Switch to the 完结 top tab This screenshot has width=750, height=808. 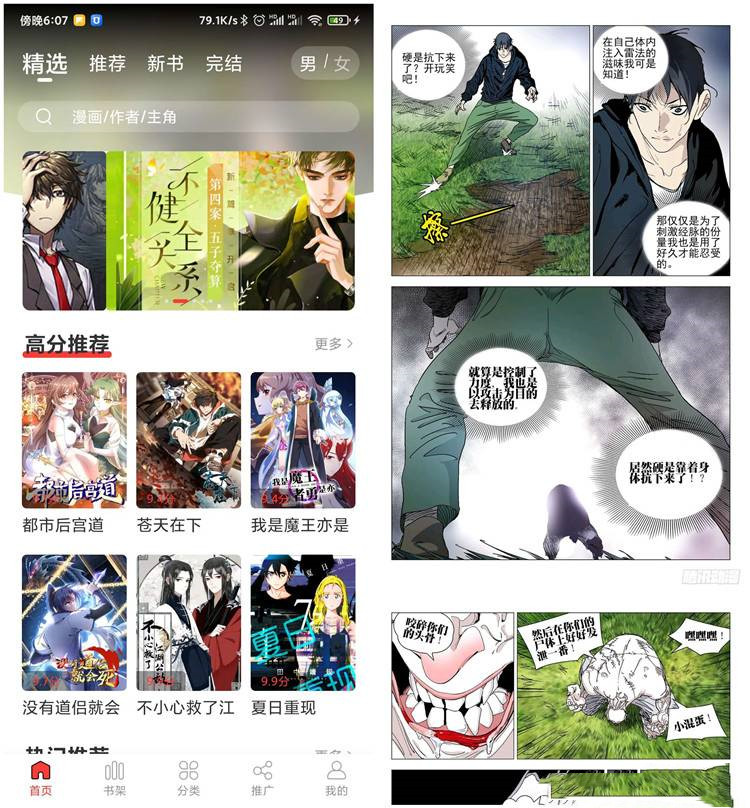click(x=224, y=64)
